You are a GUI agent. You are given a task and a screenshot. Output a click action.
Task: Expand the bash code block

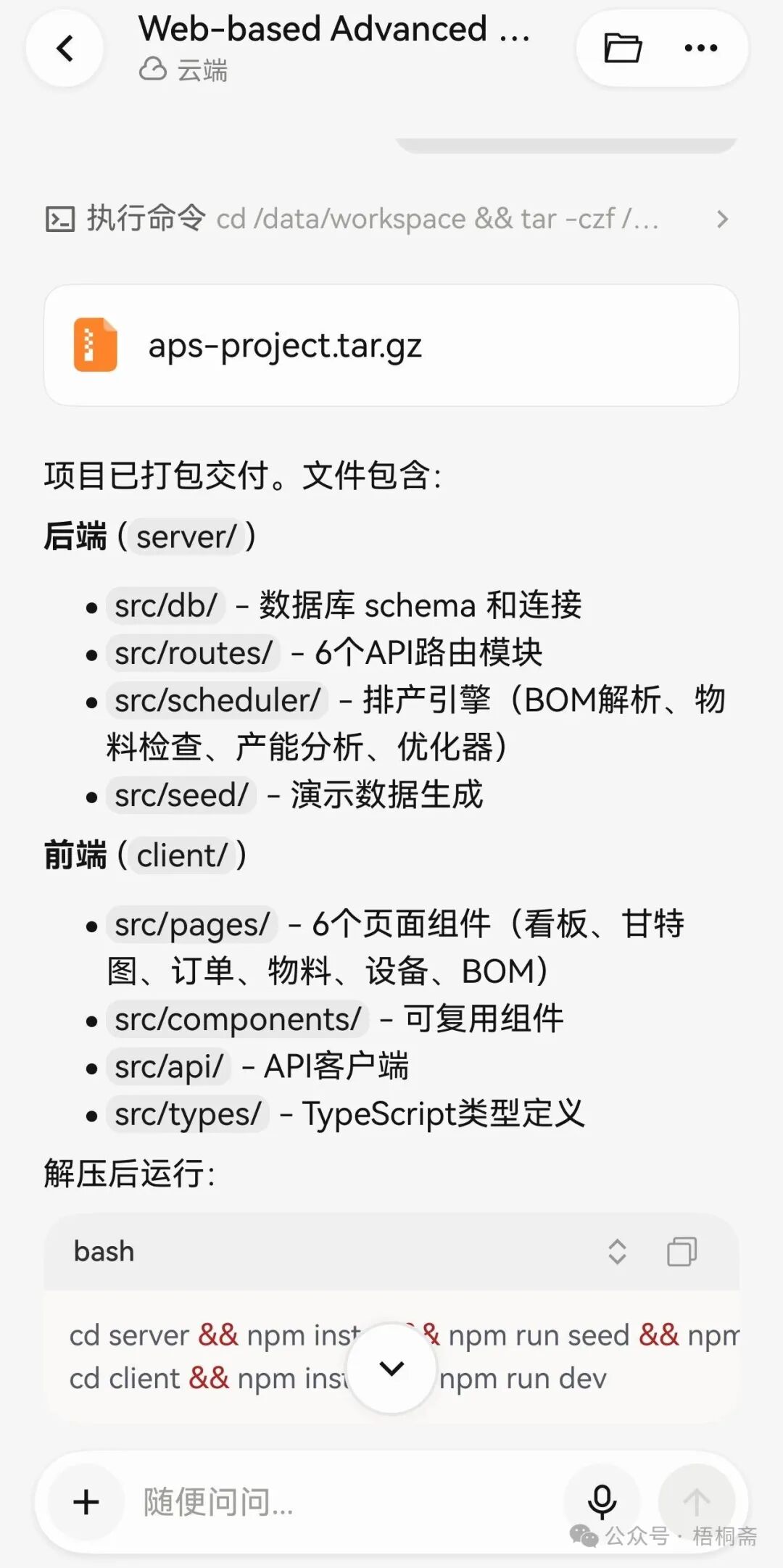point(617,1251)
